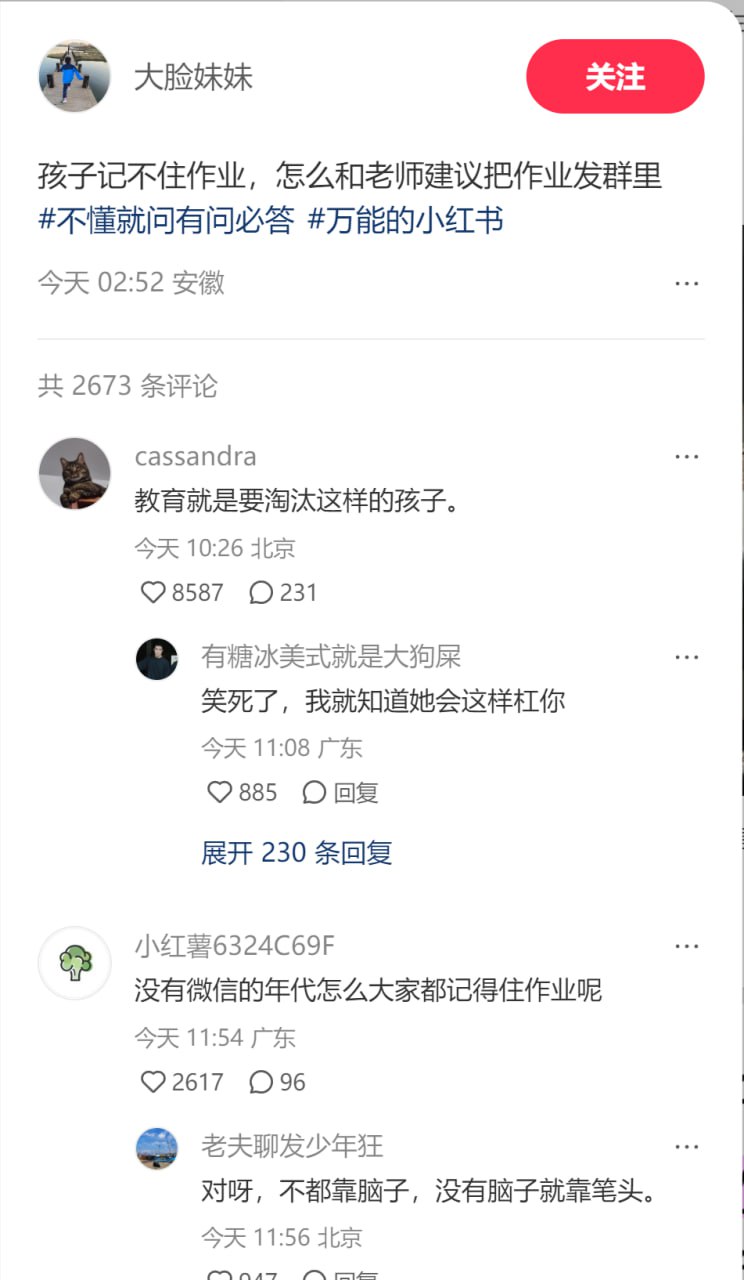The height and width of the screenshot is (1280, 744).
Task: Expand the 230 hidden replies
Action: click(295, 852)
